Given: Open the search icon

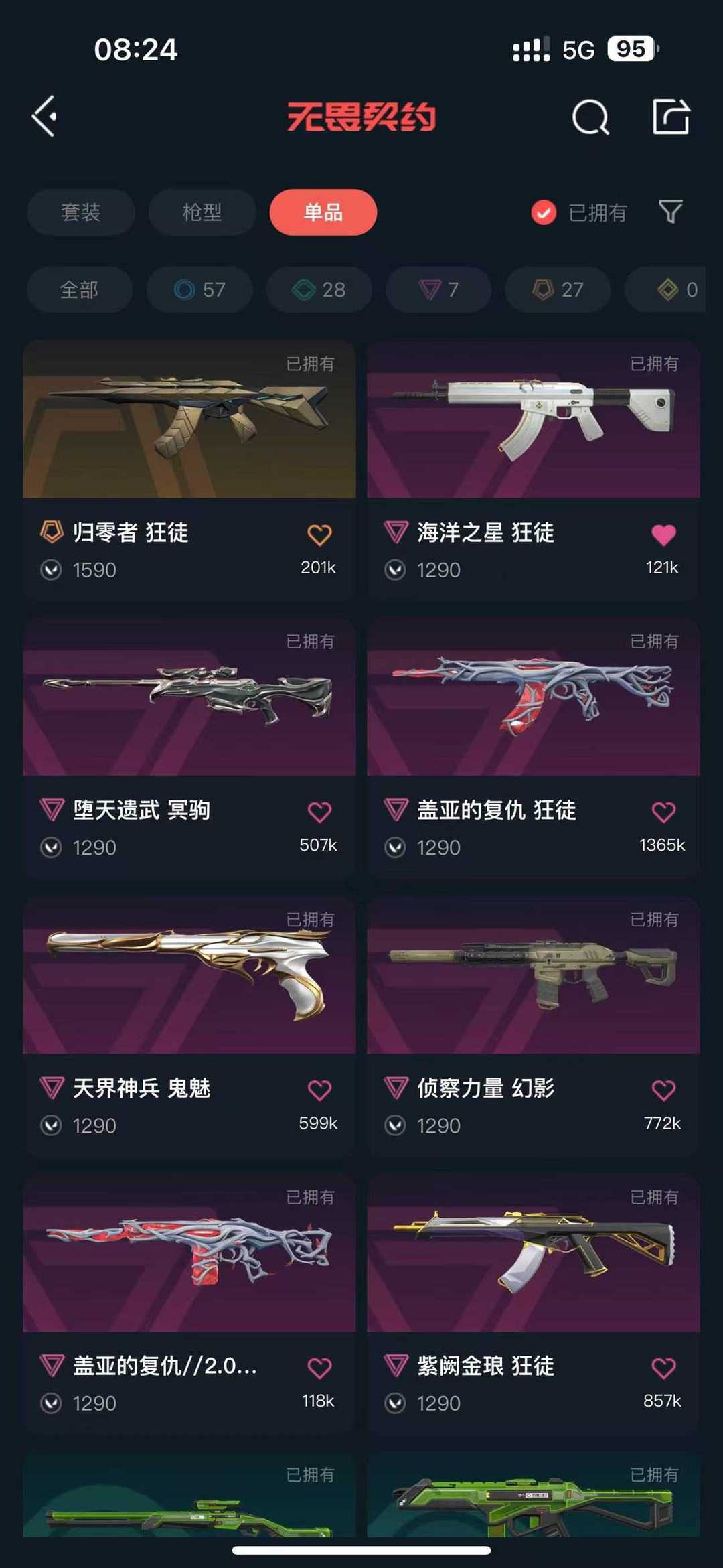Looking at the screenshot, I should point(590,118).
